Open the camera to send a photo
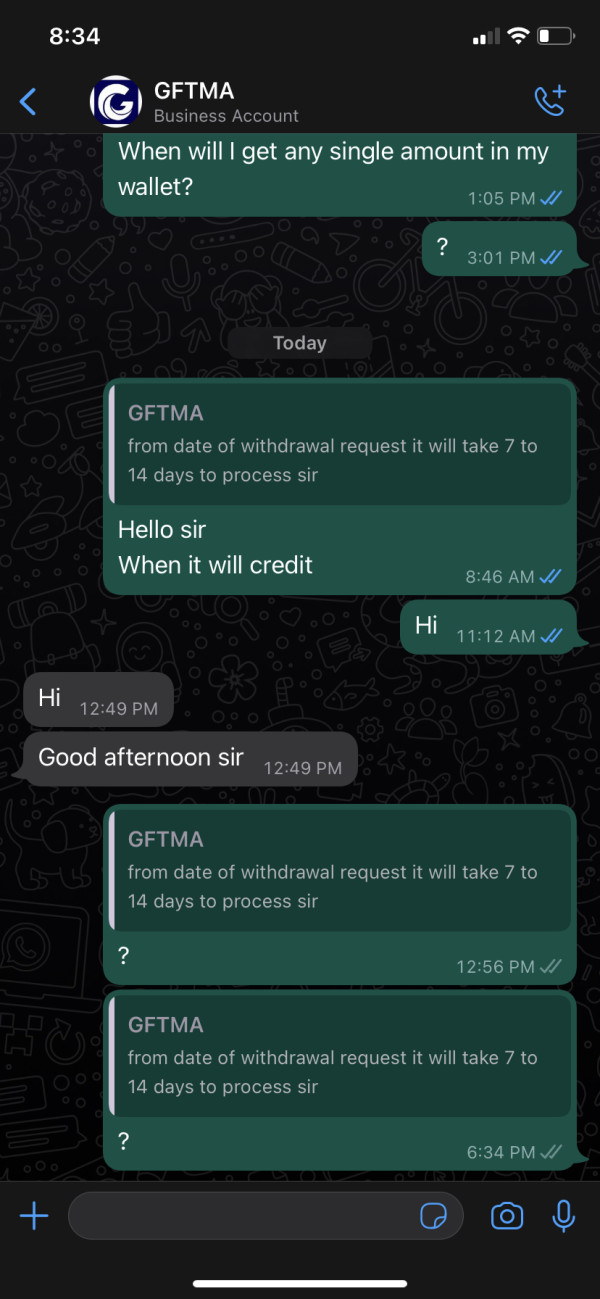Image resolution: width=600 pixels, height=1299 pixels. [507, 1216]
